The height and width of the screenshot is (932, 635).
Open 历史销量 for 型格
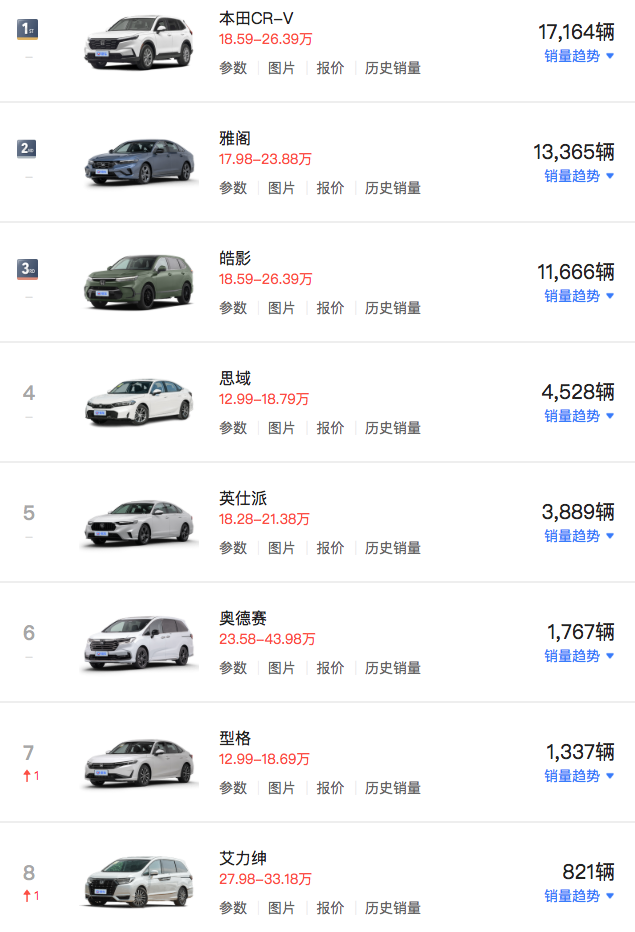393,788
